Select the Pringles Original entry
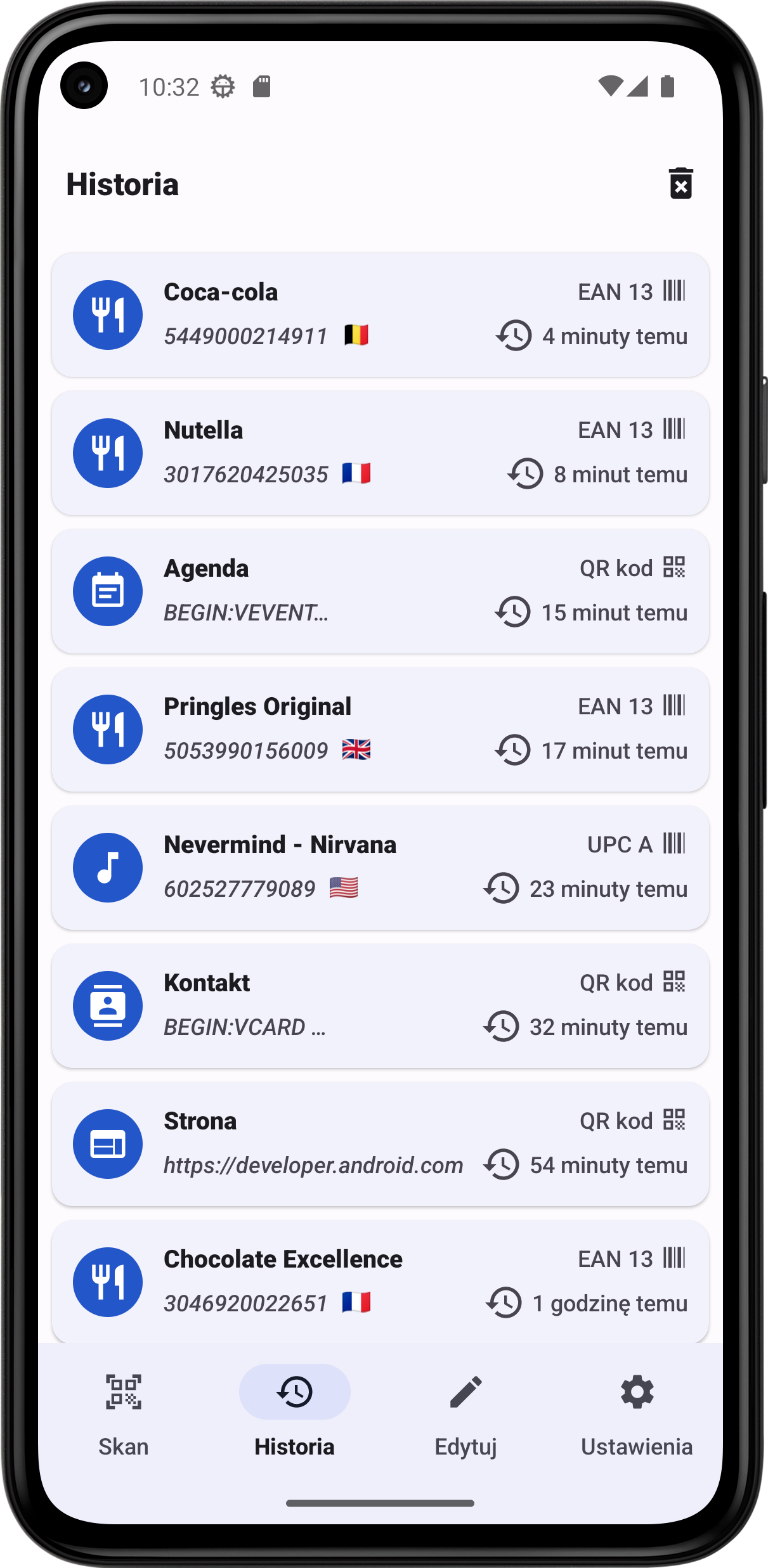 (379, 729)
